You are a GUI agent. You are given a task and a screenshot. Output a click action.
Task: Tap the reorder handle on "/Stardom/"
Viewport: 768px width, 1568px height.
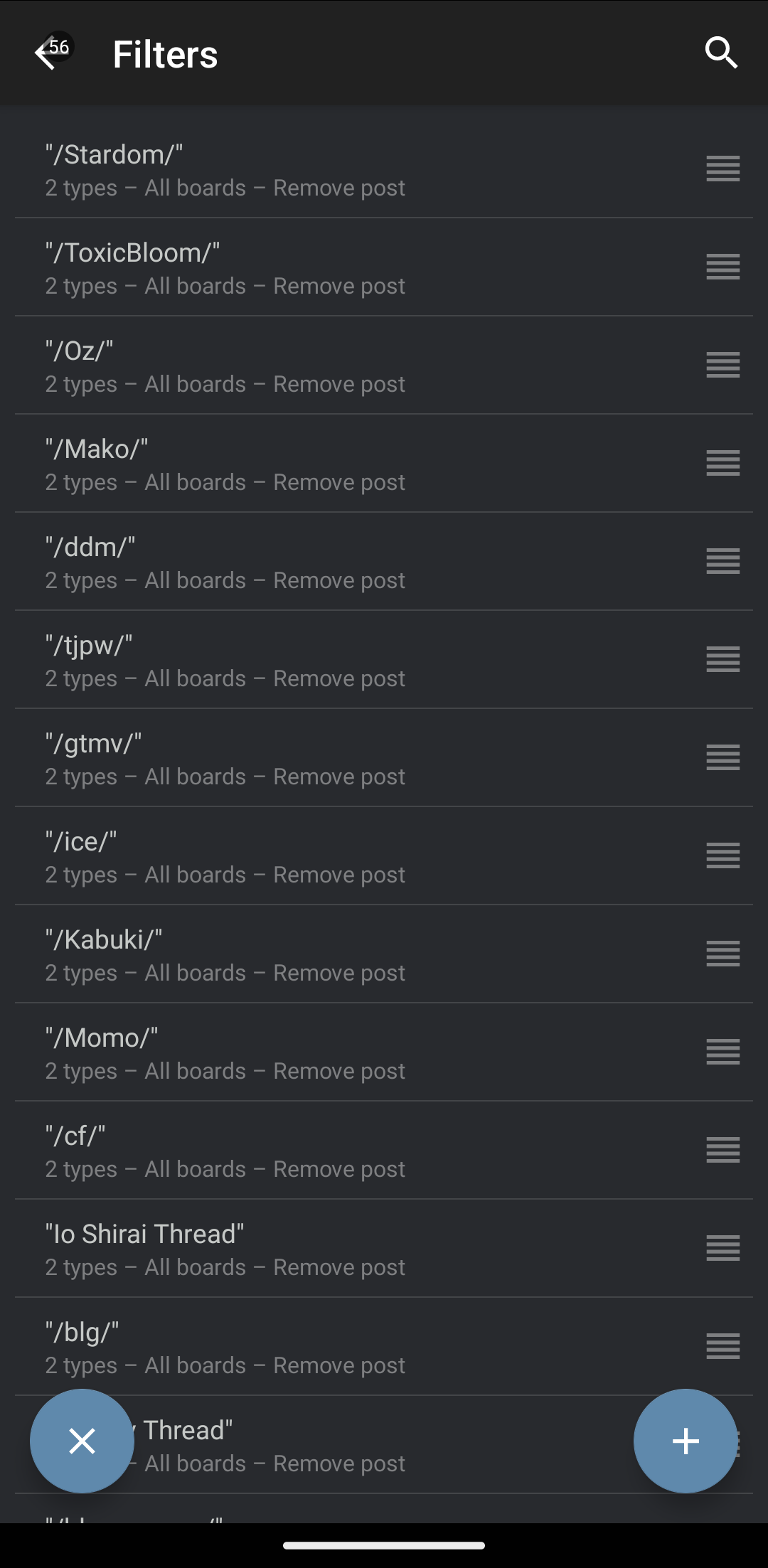722,169
